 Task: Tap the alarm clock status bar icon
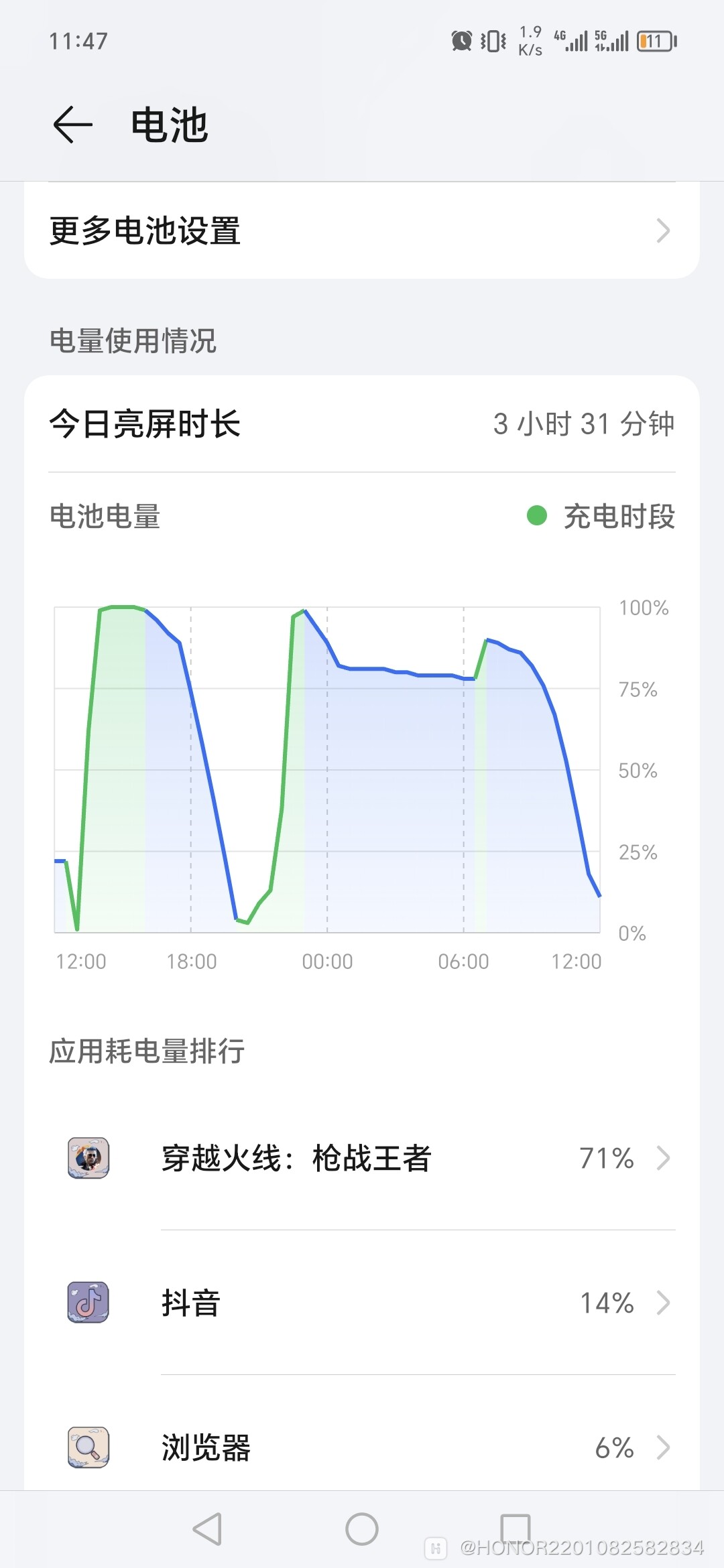[461, 42]
